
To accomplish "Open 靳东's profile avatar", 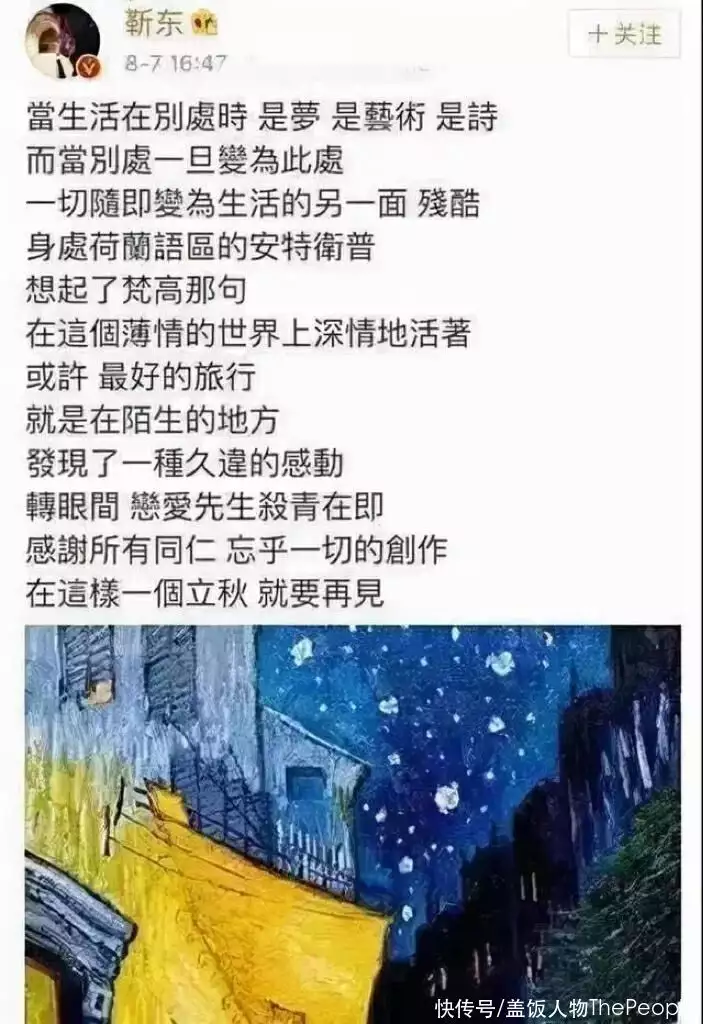I will coord(61,41).
